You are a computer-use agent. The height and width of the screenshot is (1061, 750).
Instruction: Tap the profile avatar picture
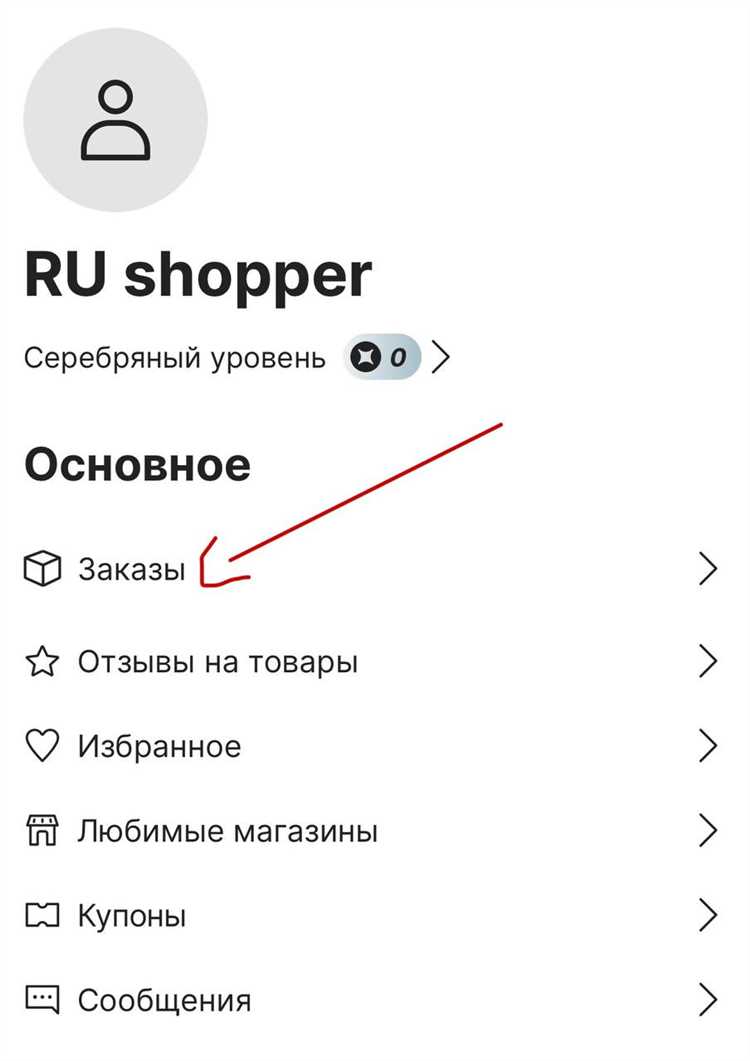coord(115,121)
